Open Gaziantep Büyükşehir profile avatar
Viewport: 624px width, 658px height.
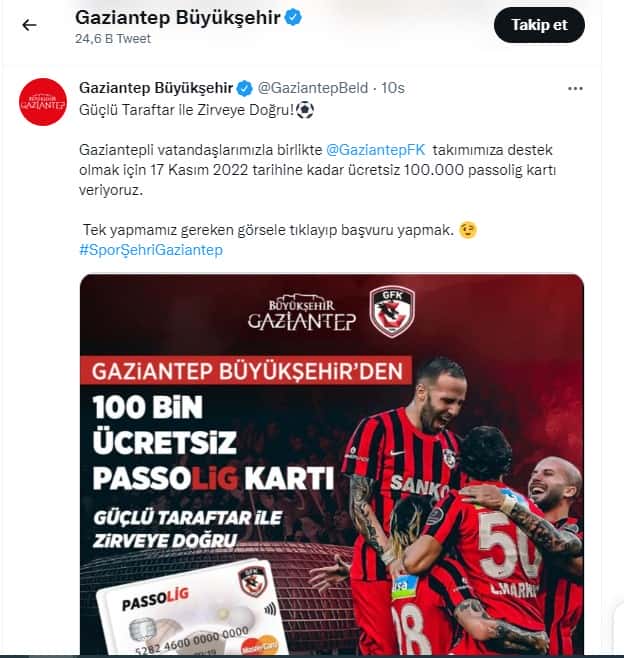pos(43,102)
